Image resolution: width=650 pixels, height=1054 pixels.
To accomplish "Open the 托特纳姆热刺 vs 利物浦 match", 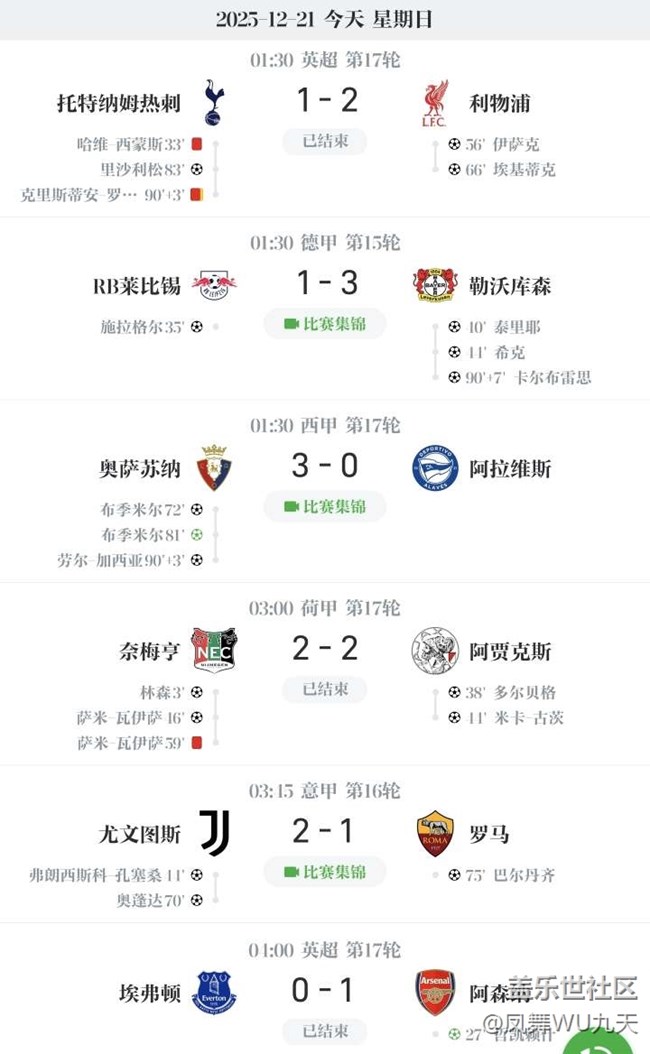I will 325,128.
